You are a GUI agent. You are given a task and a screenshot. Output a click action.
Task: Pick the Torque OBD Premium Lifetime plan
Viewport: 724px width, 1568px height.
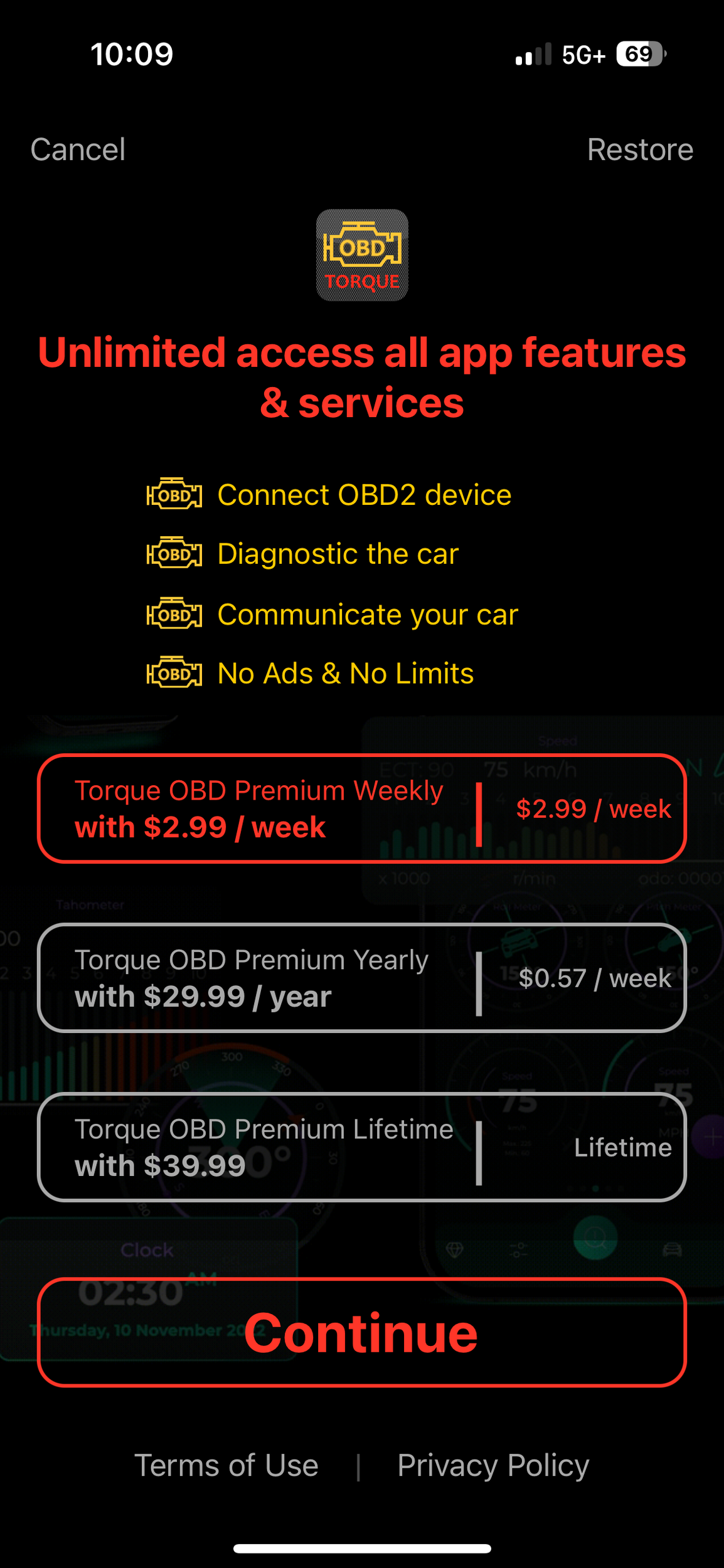pyautogui.click(x=361, y=1147)
